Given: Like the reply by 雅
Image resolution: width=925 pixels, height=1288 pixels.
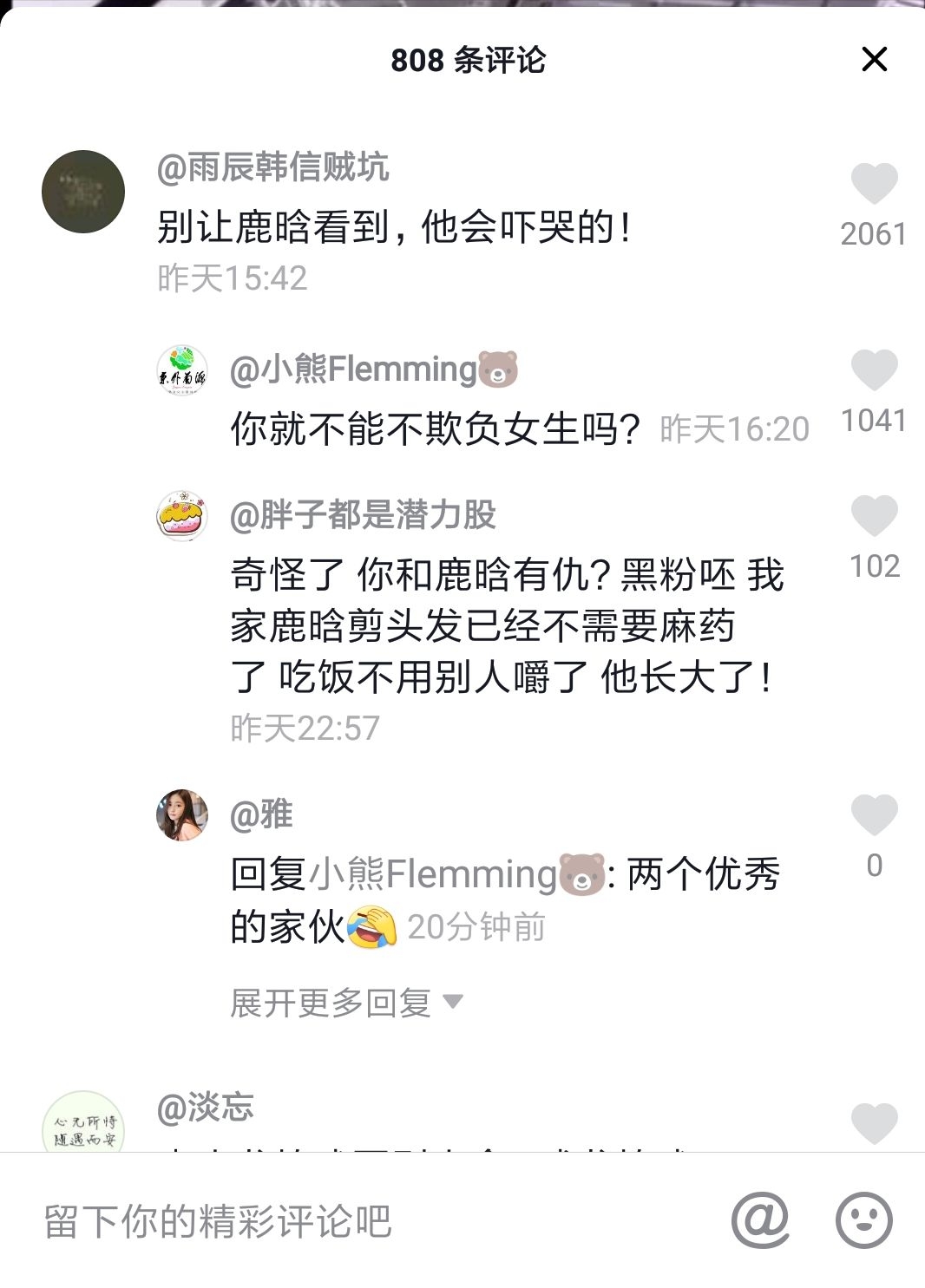Looking at the screenshot, I should (x=873, y=815).
